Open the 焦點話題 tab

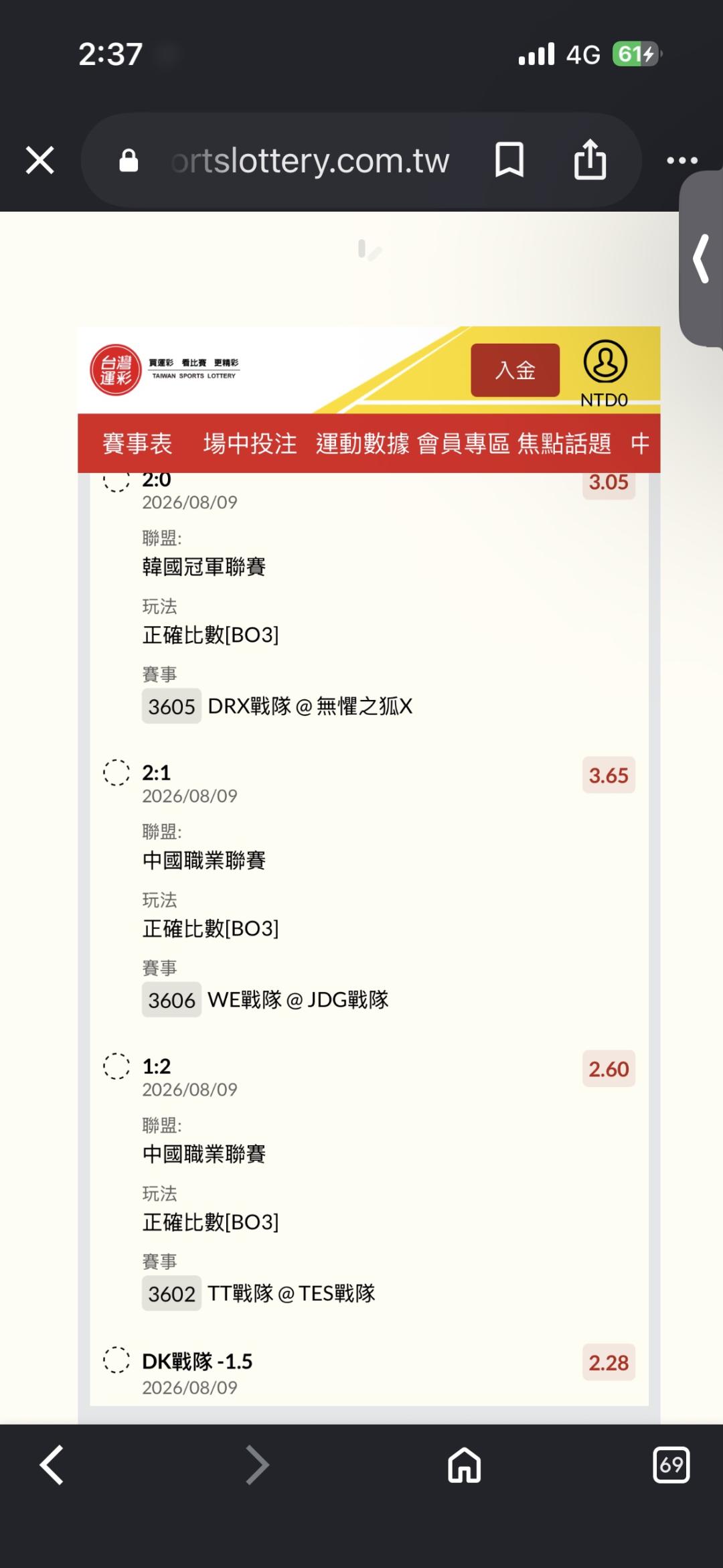tap(564, 443)
